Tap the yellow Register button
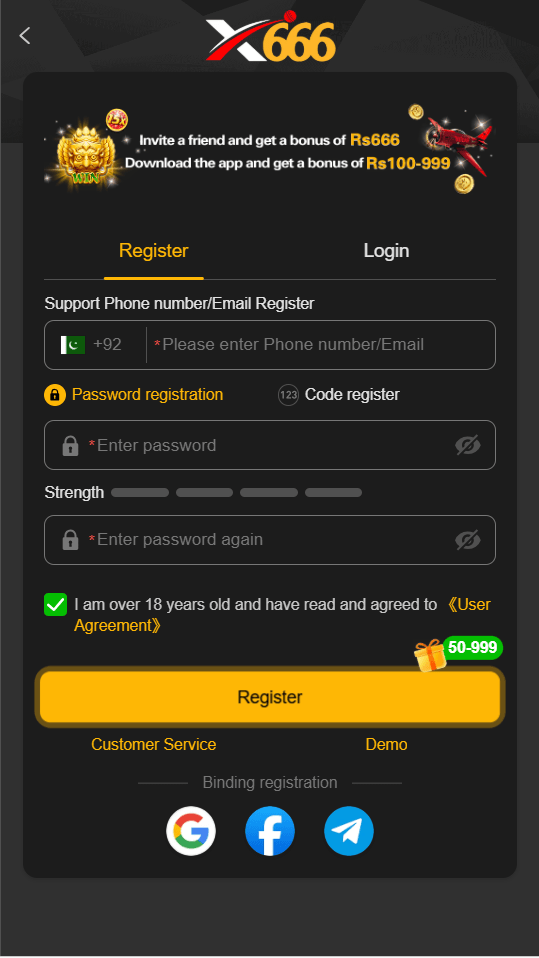The width and height of the screenshot is (539, 958). pyautogui.click(x=270, y=697)
